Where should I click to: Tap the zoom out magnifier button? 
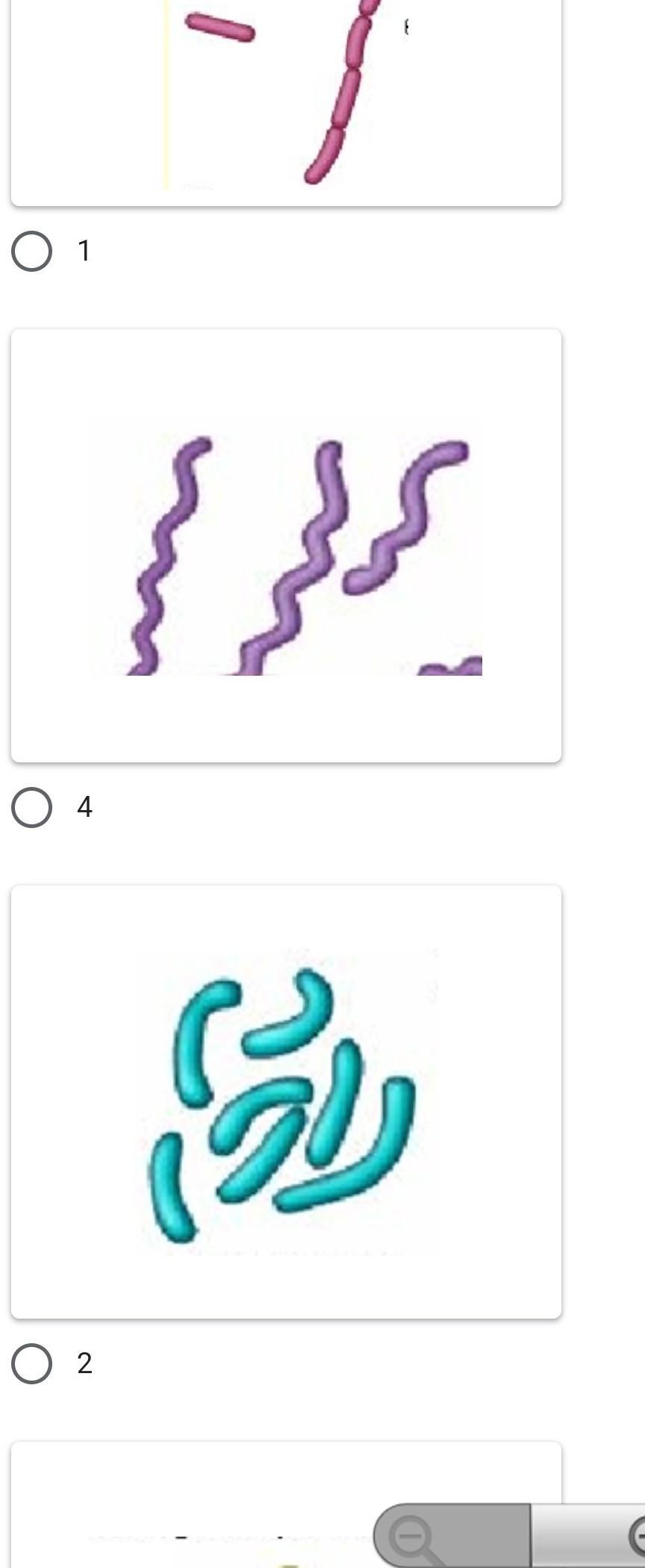413,1537
